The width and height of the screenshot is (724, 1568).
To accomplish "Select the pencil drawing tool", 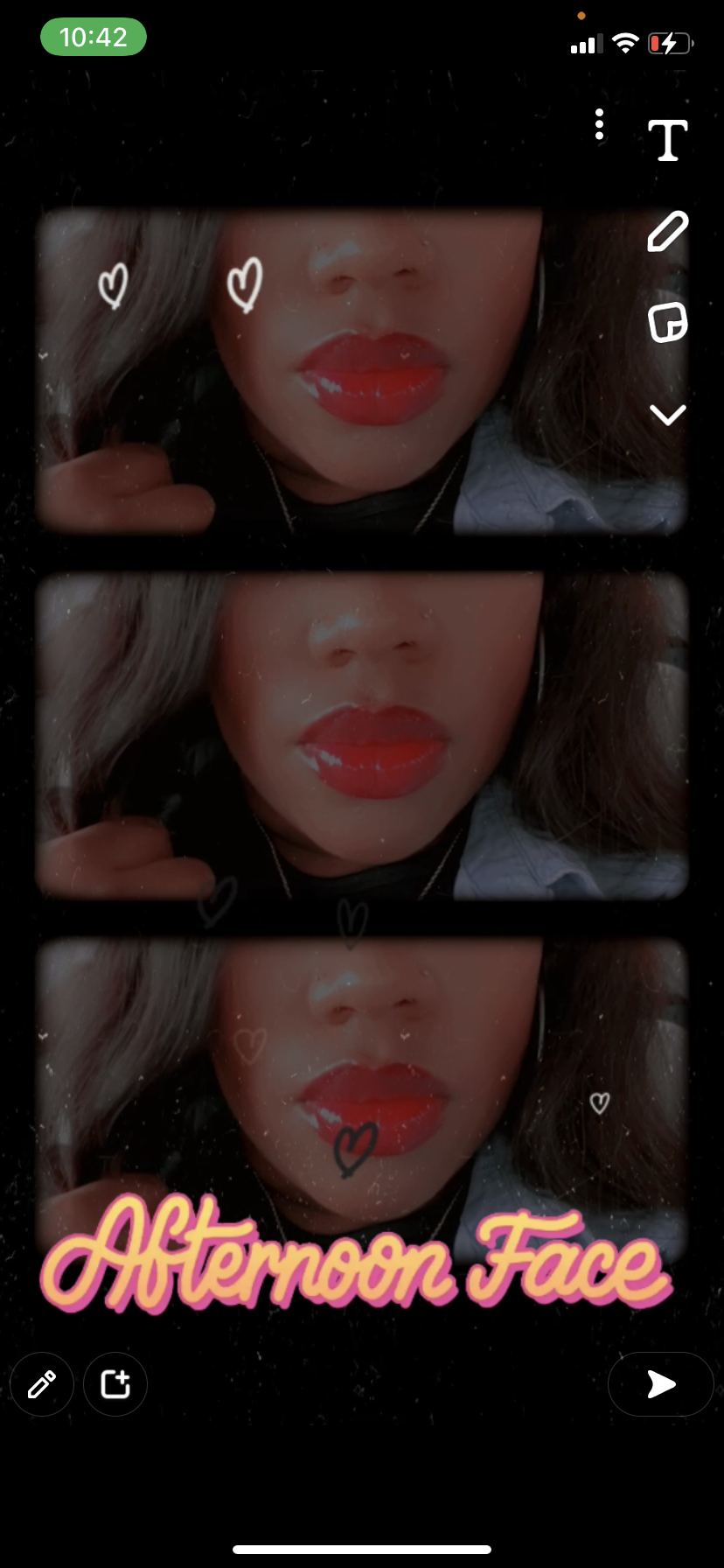I will click(x=668, y=232).
